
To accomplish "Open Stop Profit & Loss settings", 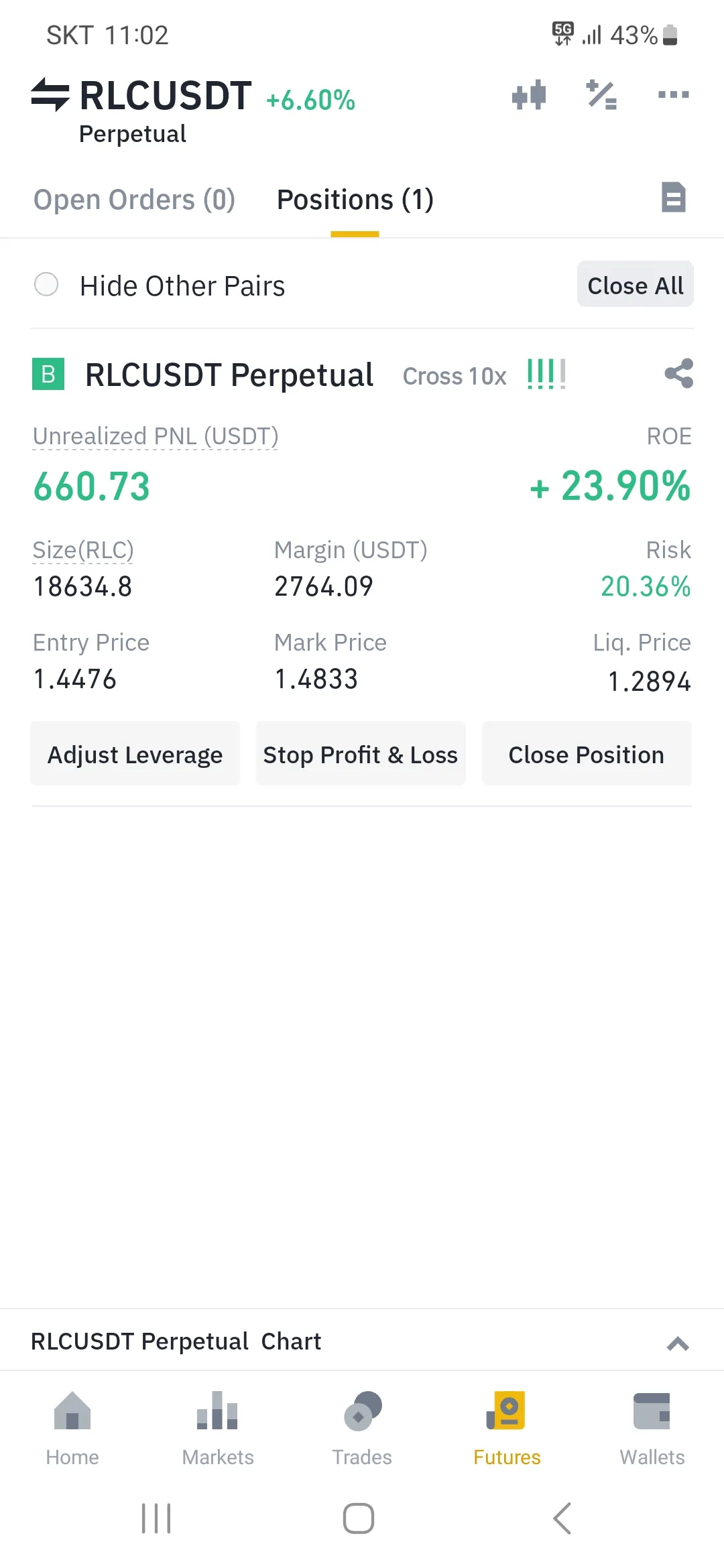I will point(360,755).
